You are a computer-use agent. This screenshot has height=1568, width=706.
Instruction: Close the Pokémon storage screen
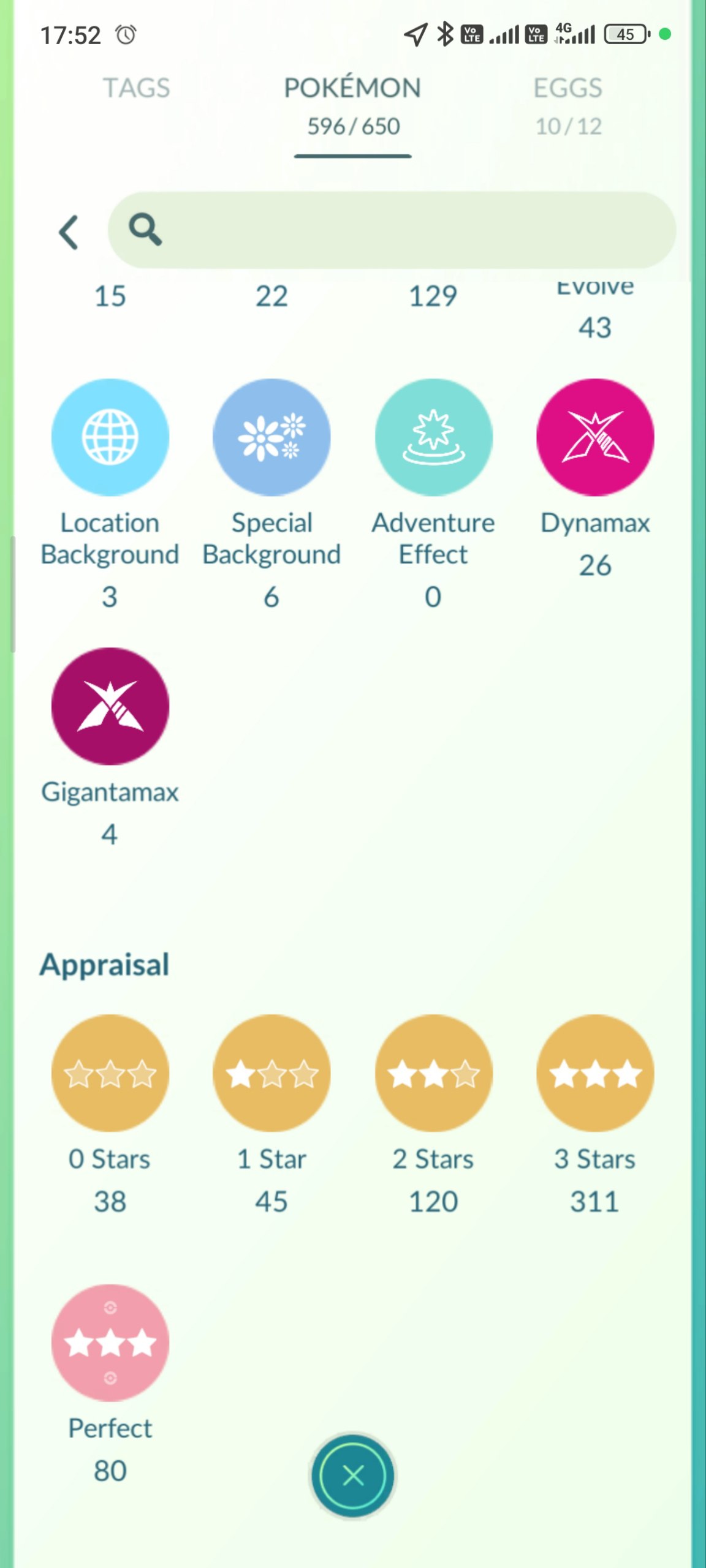point(353,1476)
